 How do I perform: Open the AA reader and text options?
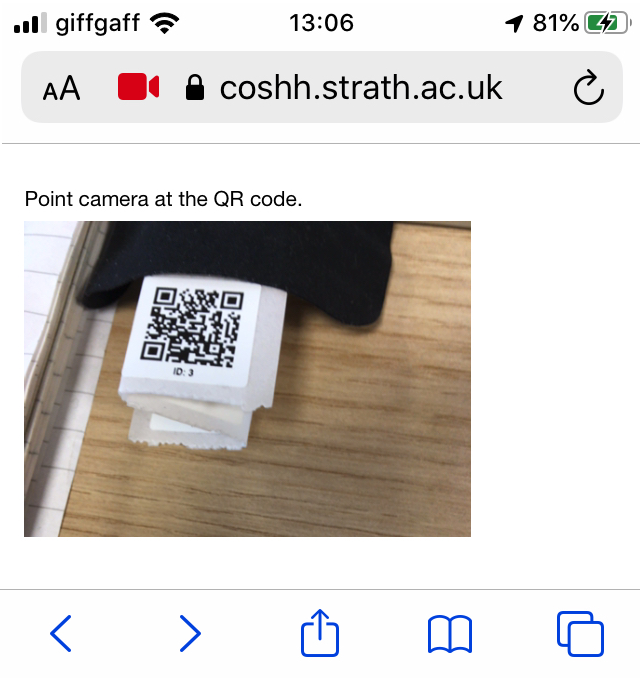click(x=61, y=89)
